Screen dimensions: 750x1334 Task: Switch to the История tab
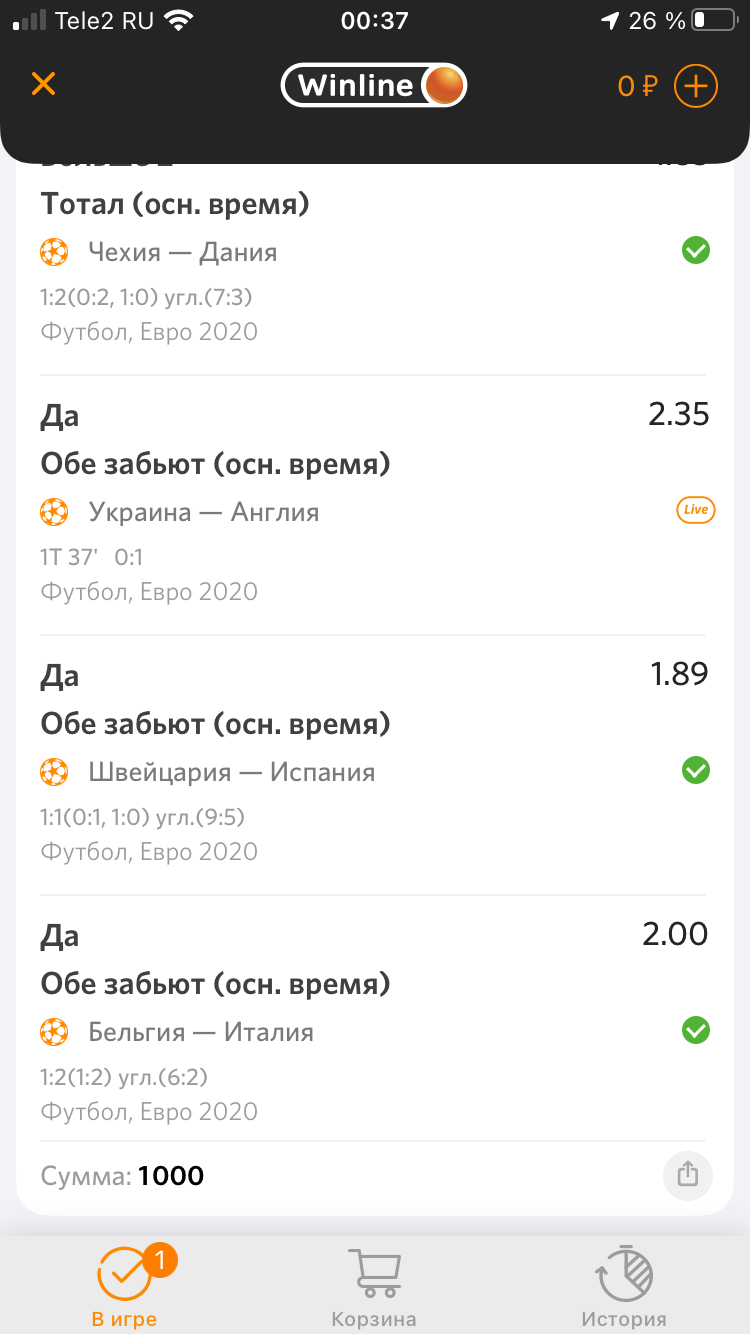click(x=624, y=1286)
